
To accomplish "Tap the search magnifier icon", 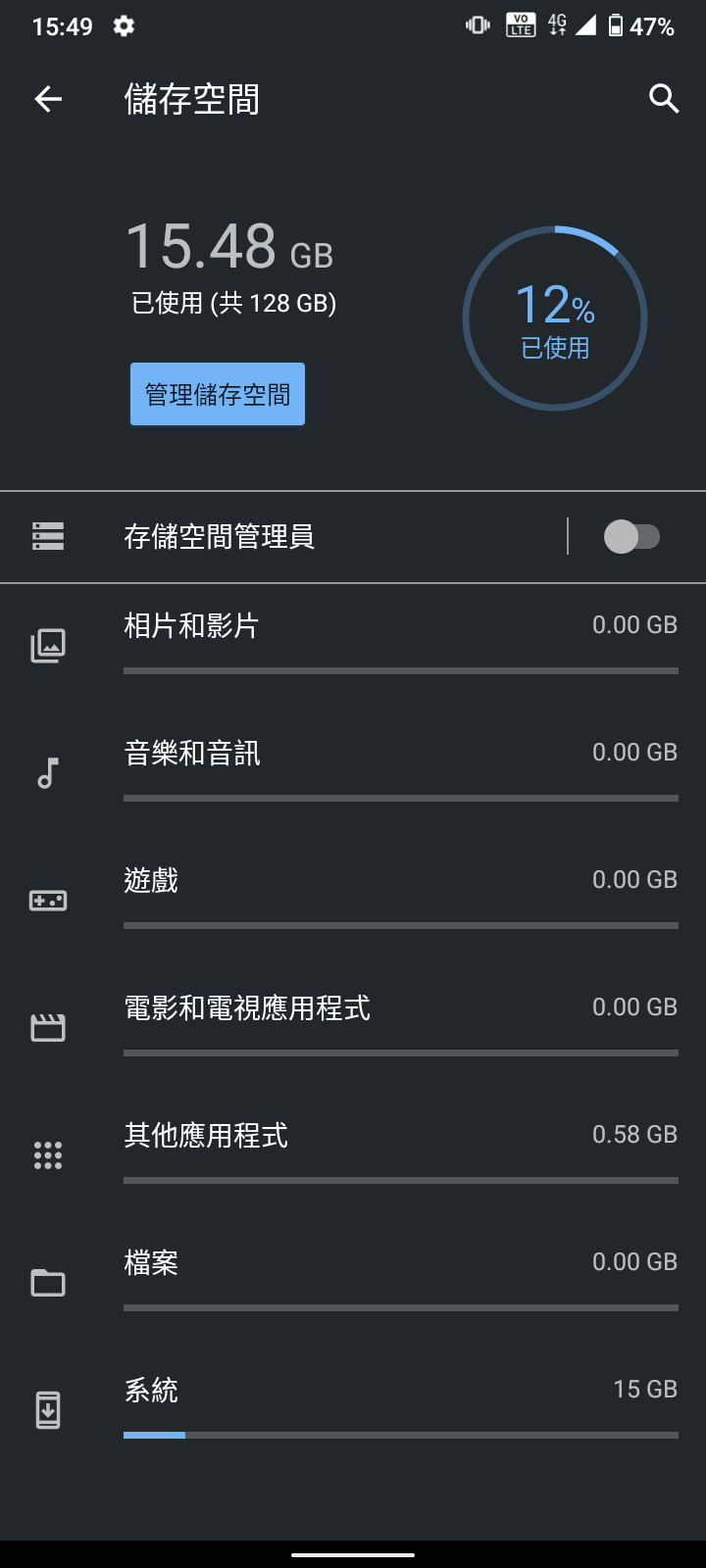I will [x=663, y=99].
